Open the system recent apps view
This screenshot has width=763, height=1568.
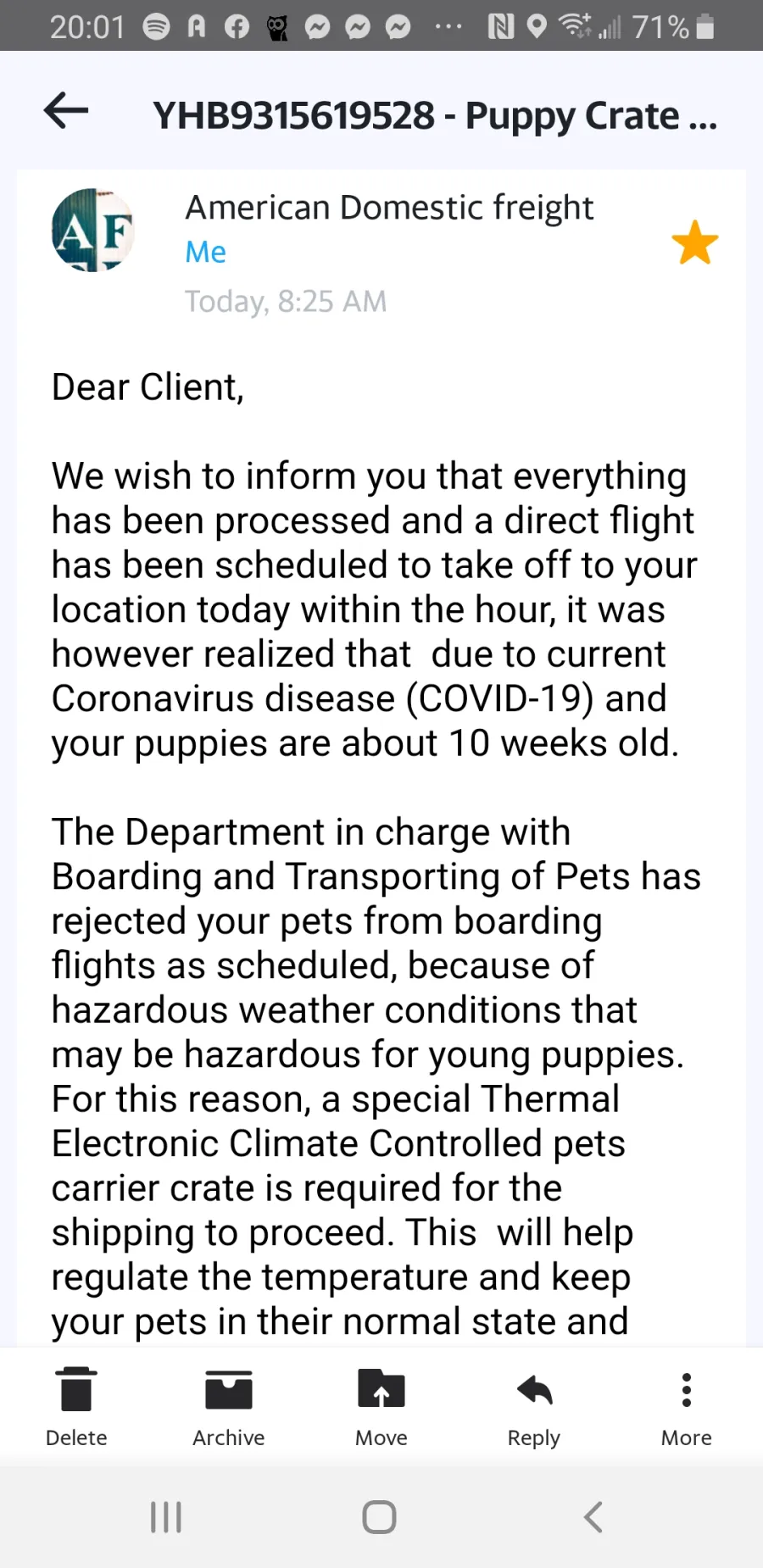click(166, 1517)
